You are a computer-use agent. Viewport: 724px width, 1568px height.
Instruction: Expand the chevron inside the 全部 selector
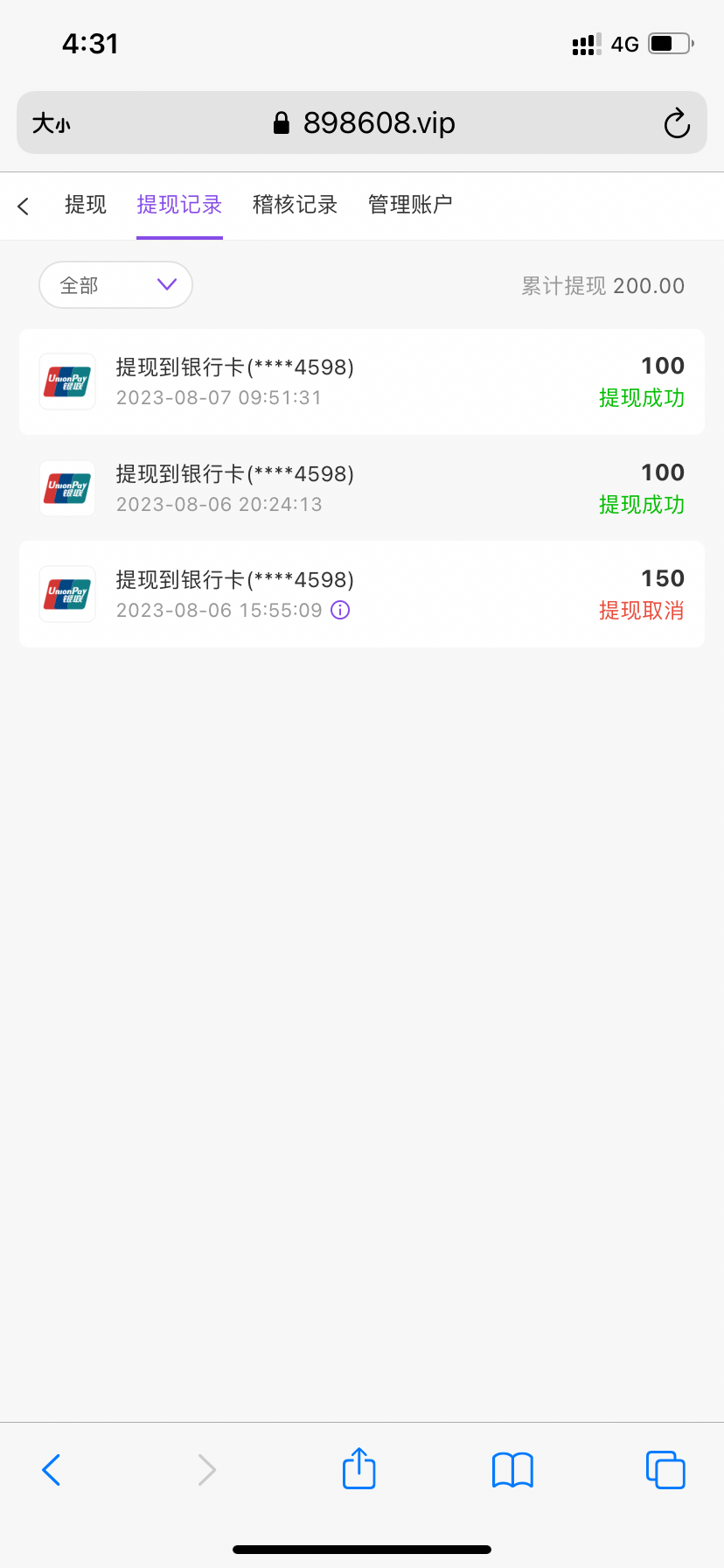click(x=166, y=284)
